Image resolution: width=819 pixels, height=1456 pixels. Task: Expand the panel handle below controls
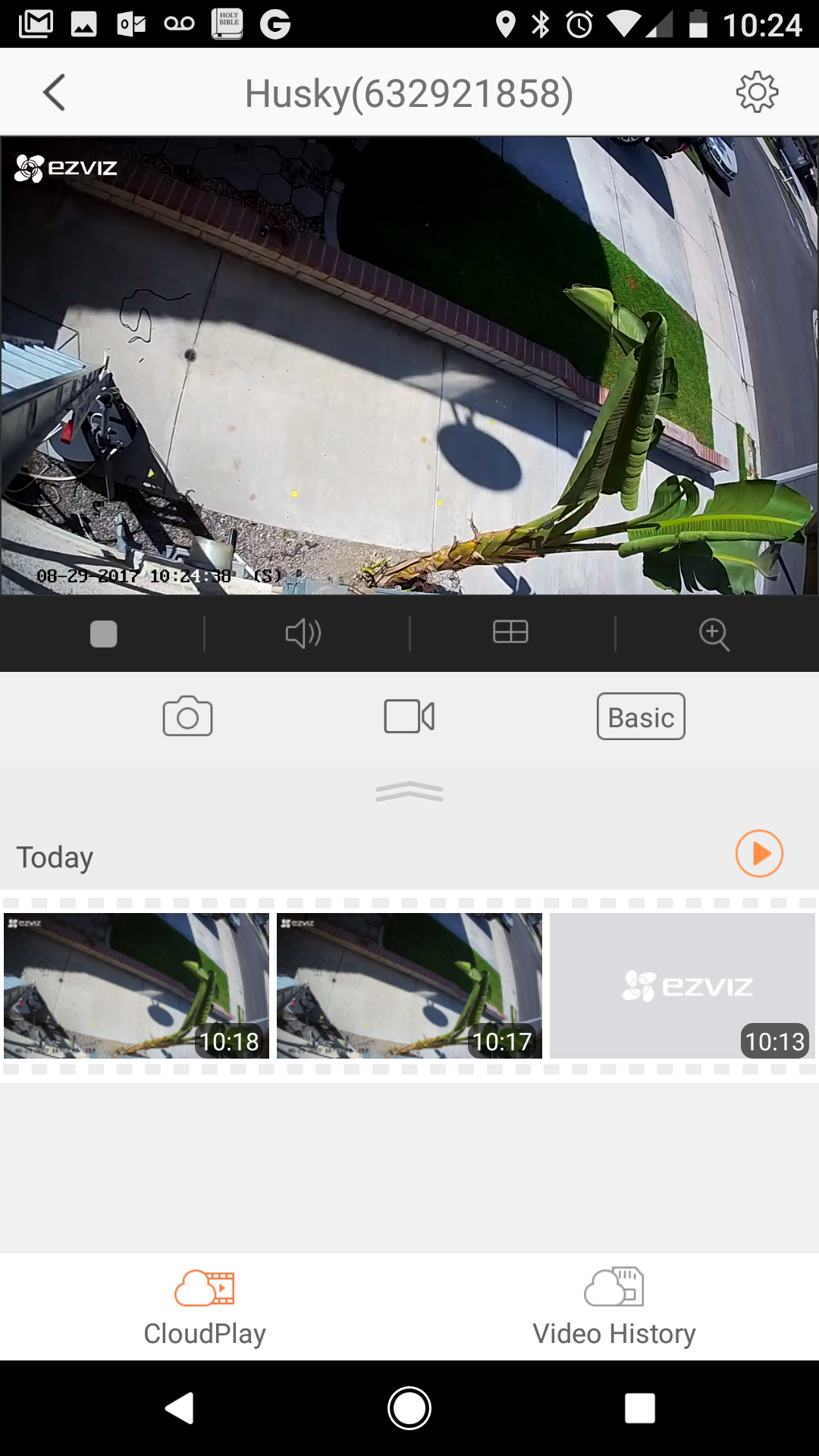pos(409,792)
